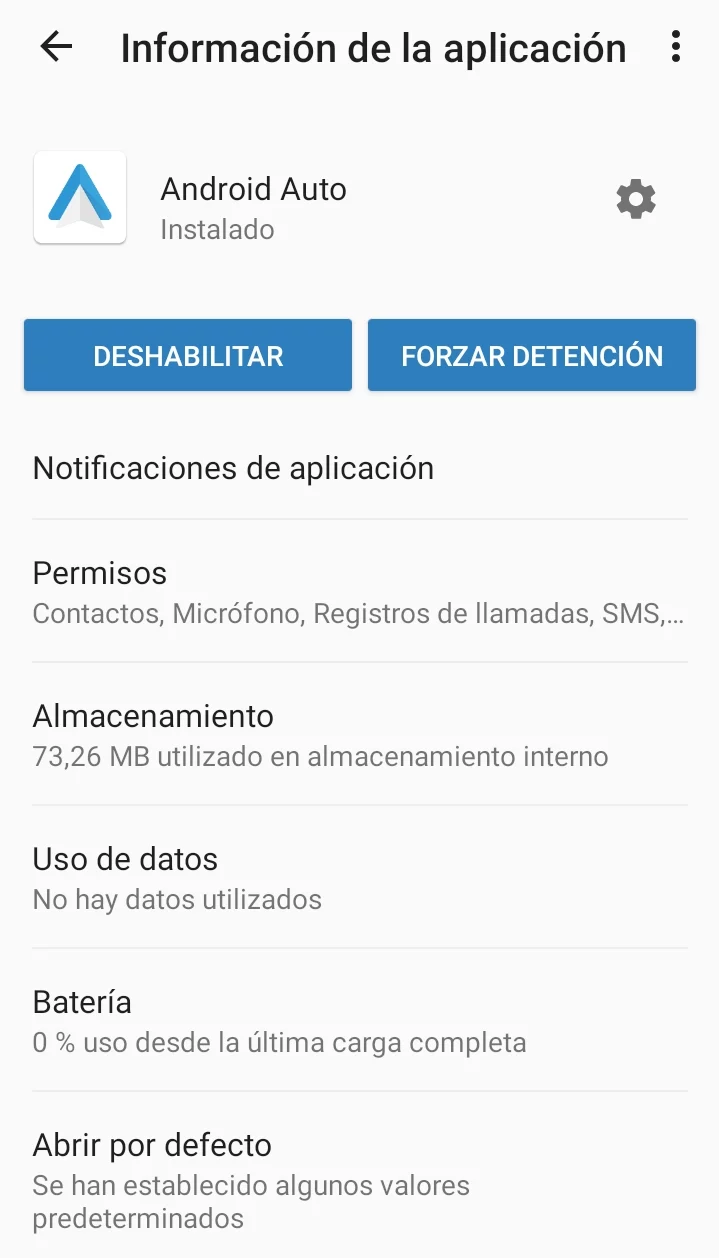This screenshot has height=1258, width=719.
Task: Open Almacenamiento details
Action: point(359,734)
